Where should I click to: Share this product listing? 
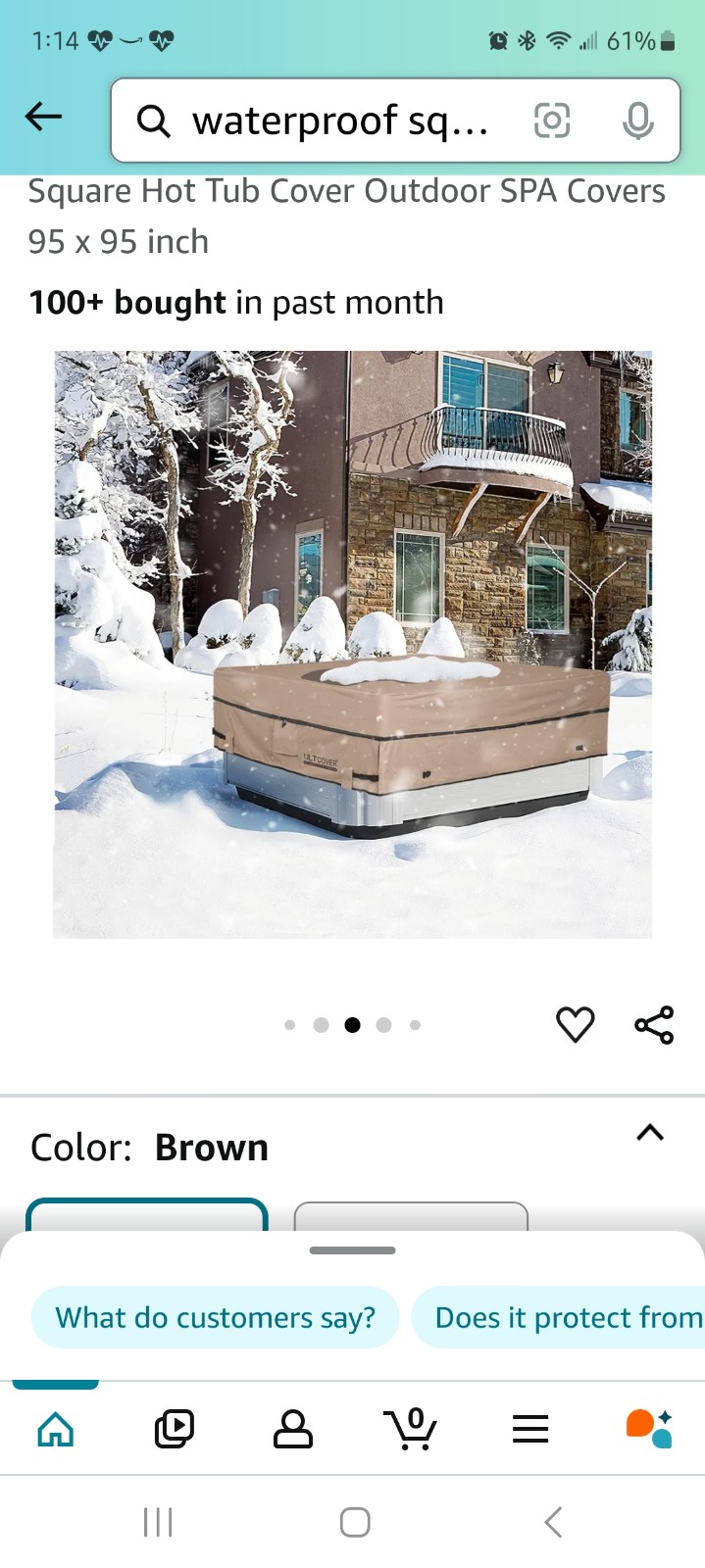[654, 1025]
